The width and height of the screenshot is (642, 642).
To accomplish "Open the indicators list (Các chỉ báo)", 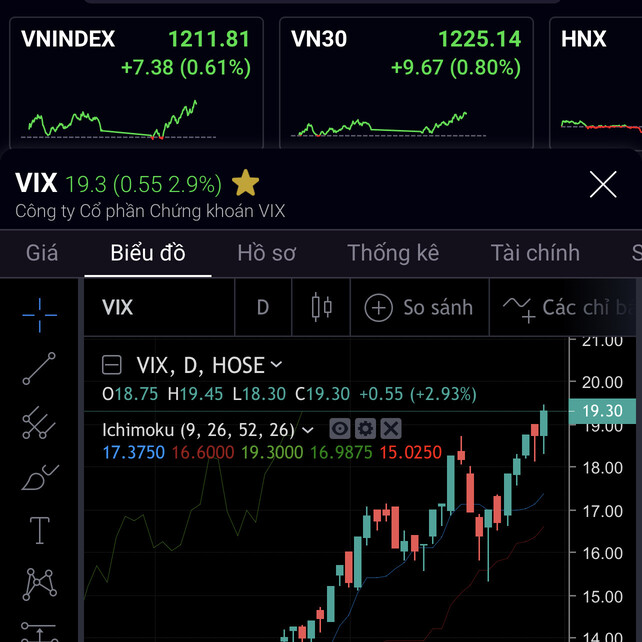I will coord(570,307).
